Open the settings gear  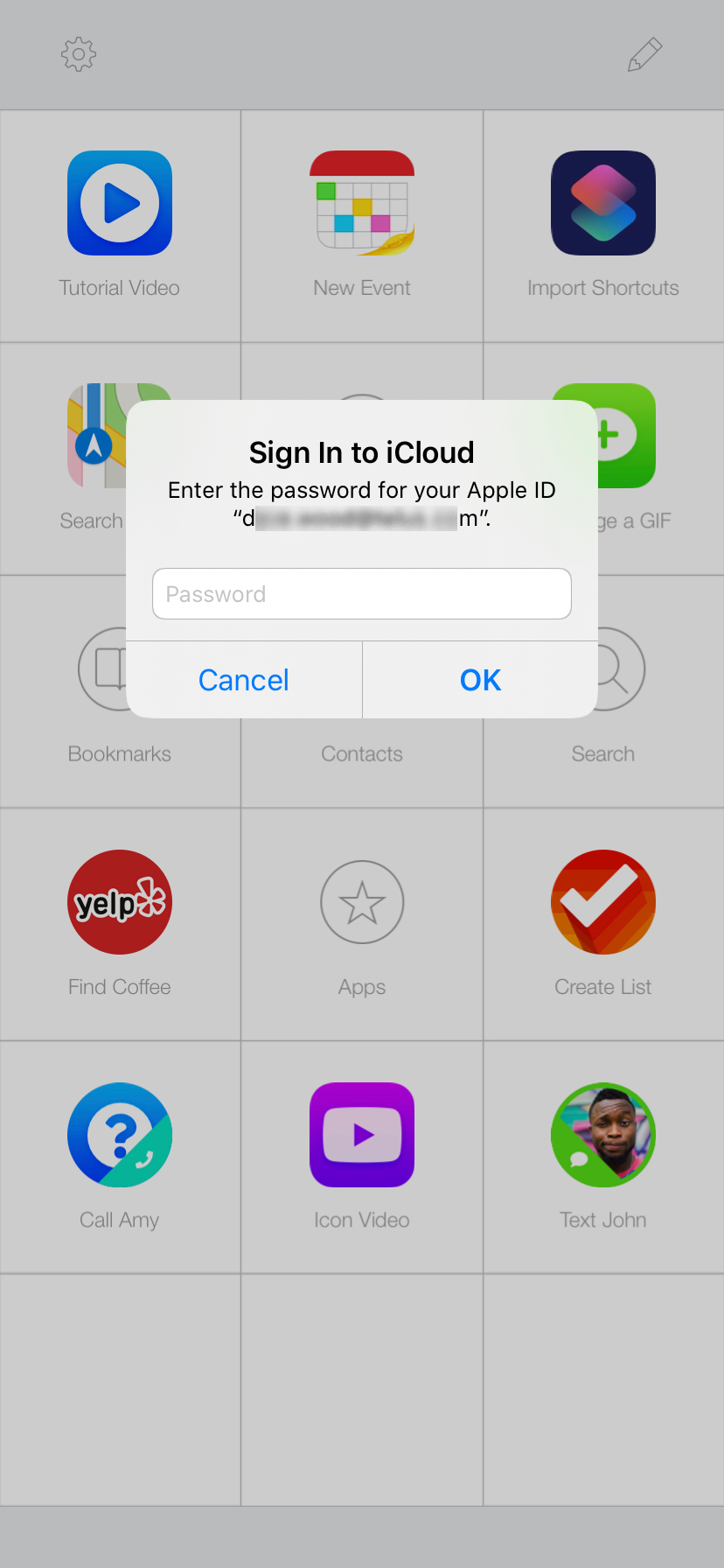tap(79, 54)
